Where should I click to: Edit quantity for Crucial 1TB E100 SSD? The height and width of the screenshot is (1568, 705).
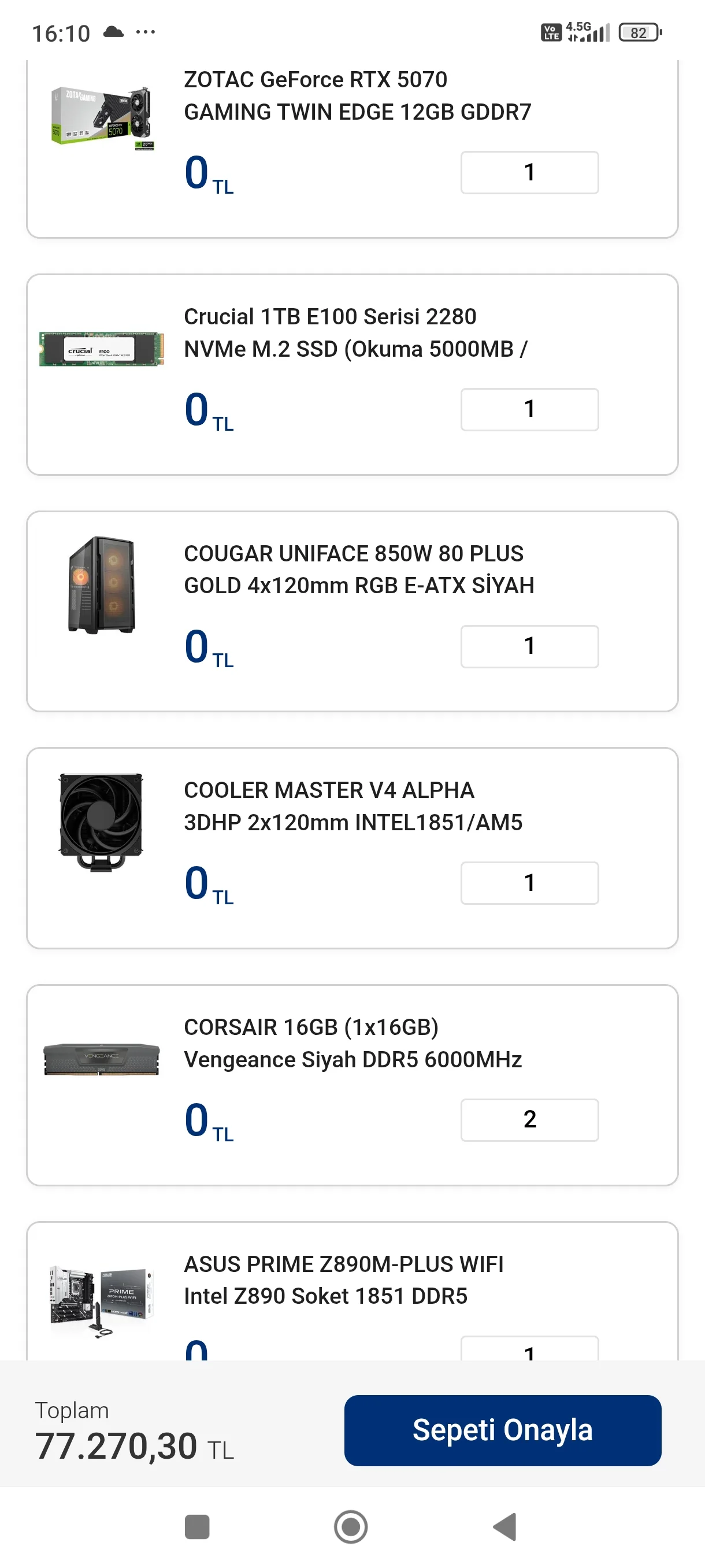(529, 409)
